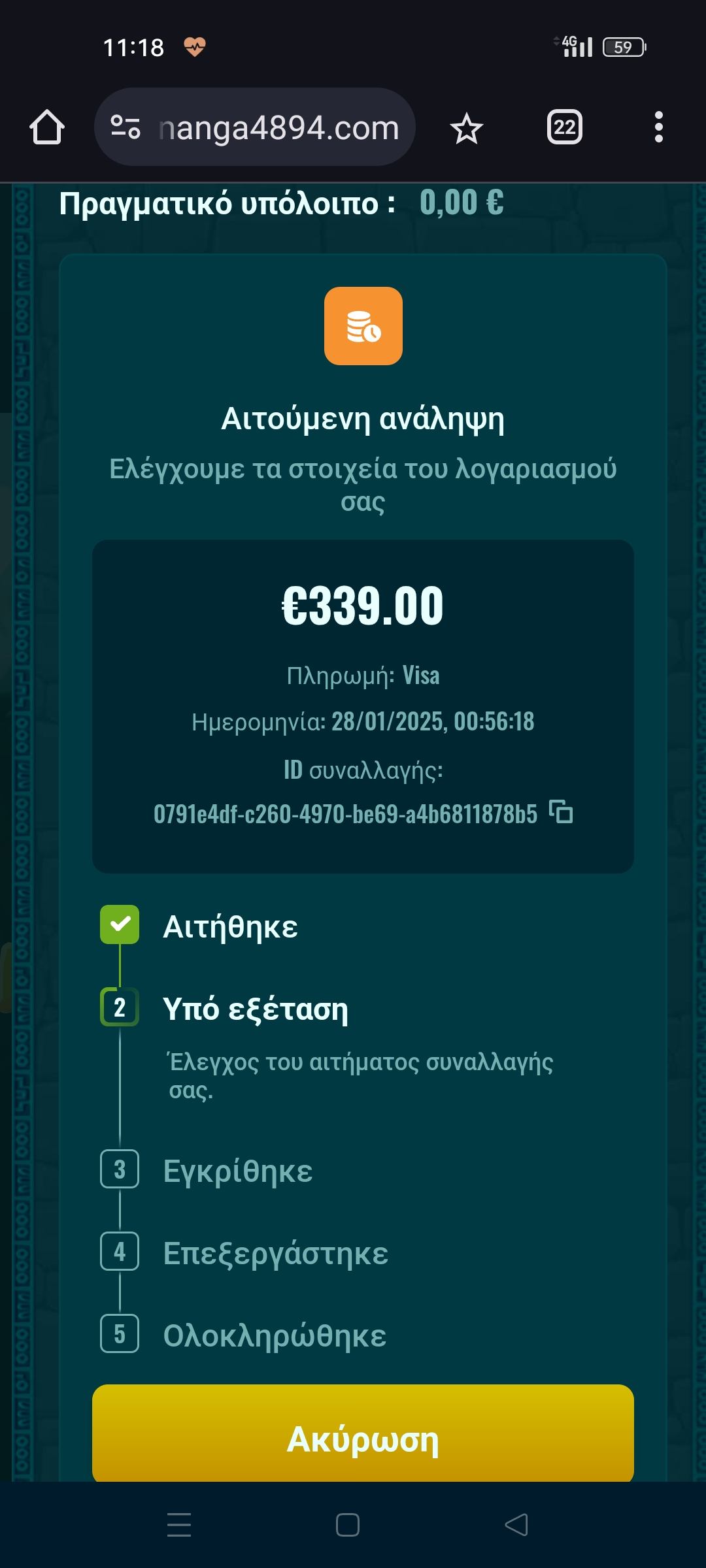Tap the green checkmark on step Αιτήθηκε

[120, 925]
